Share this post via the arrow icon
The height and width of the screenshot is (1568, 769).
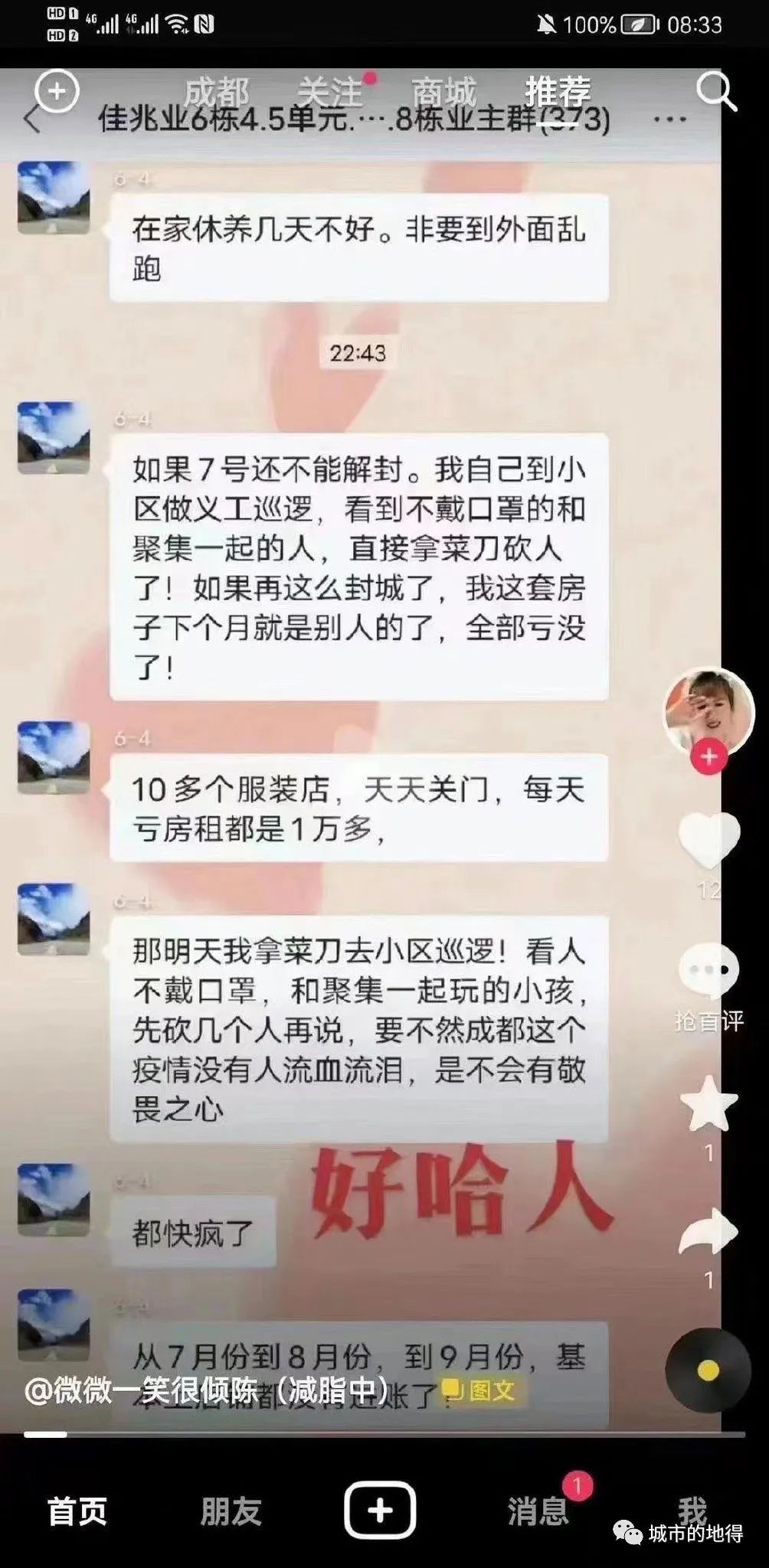708,1231
